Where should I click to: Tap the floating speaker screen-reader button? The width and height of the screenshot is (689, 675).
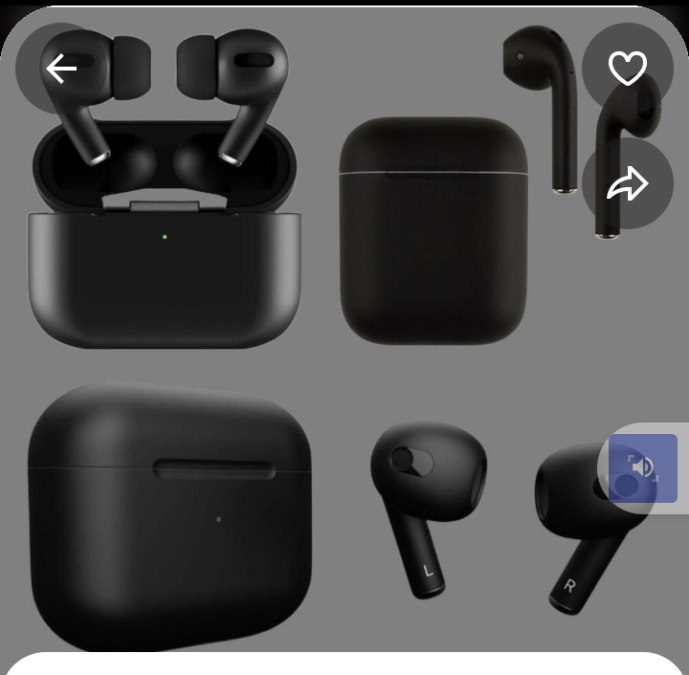tap(643, 467)
